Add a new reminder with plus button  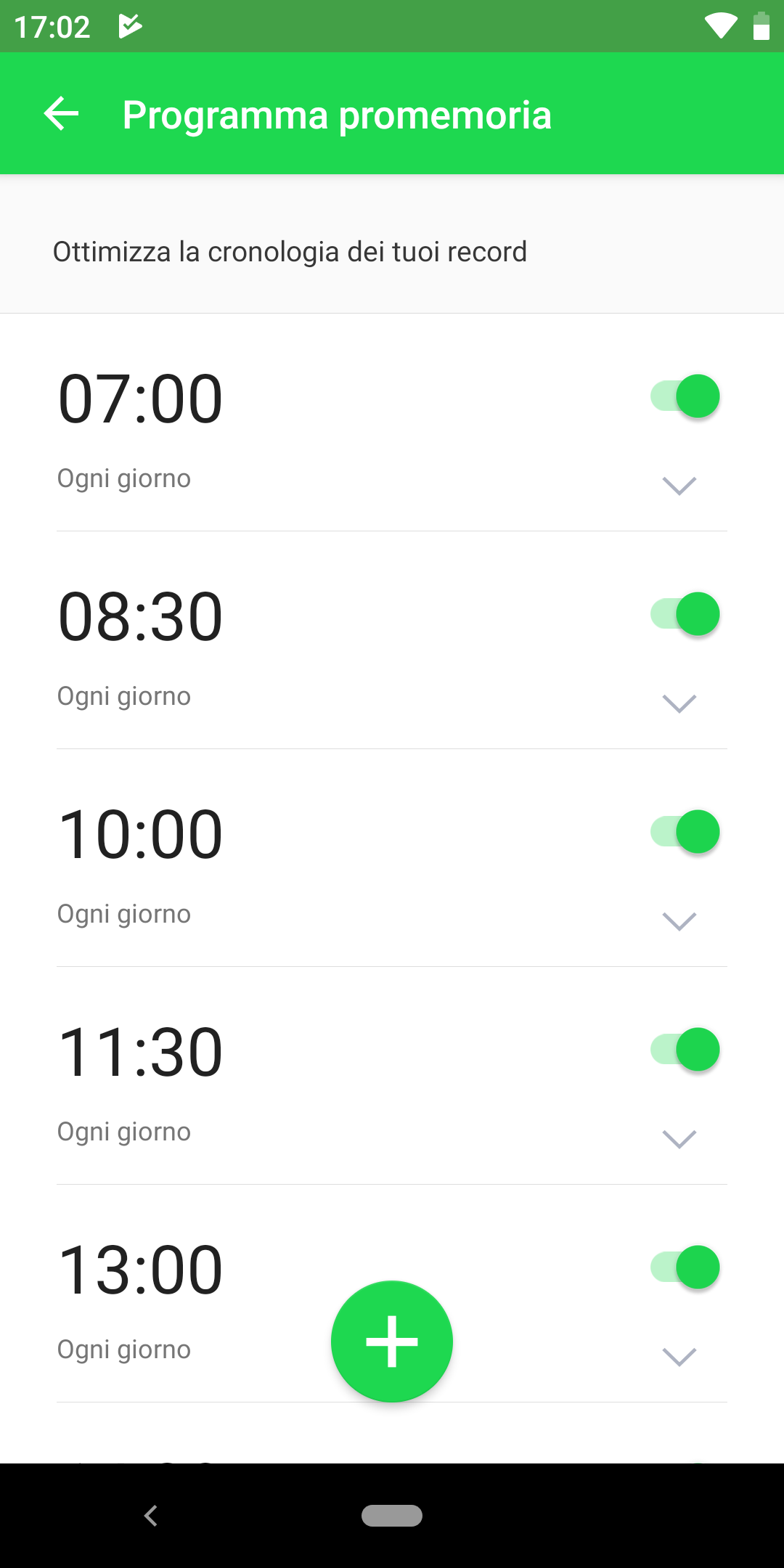[x=392, y=1341]
